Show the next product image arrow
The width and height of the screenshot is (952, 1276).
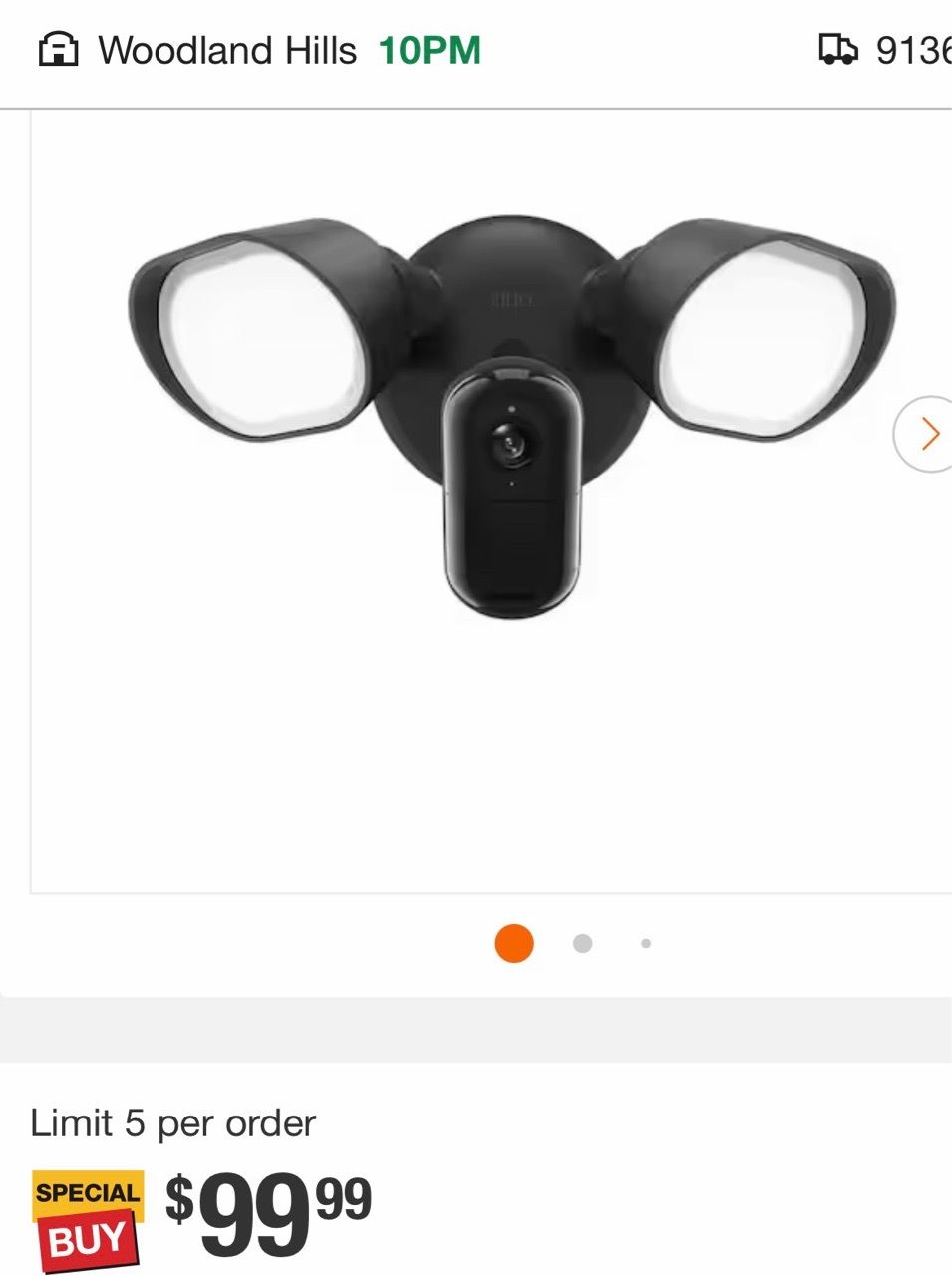click(x=926, y=434)
